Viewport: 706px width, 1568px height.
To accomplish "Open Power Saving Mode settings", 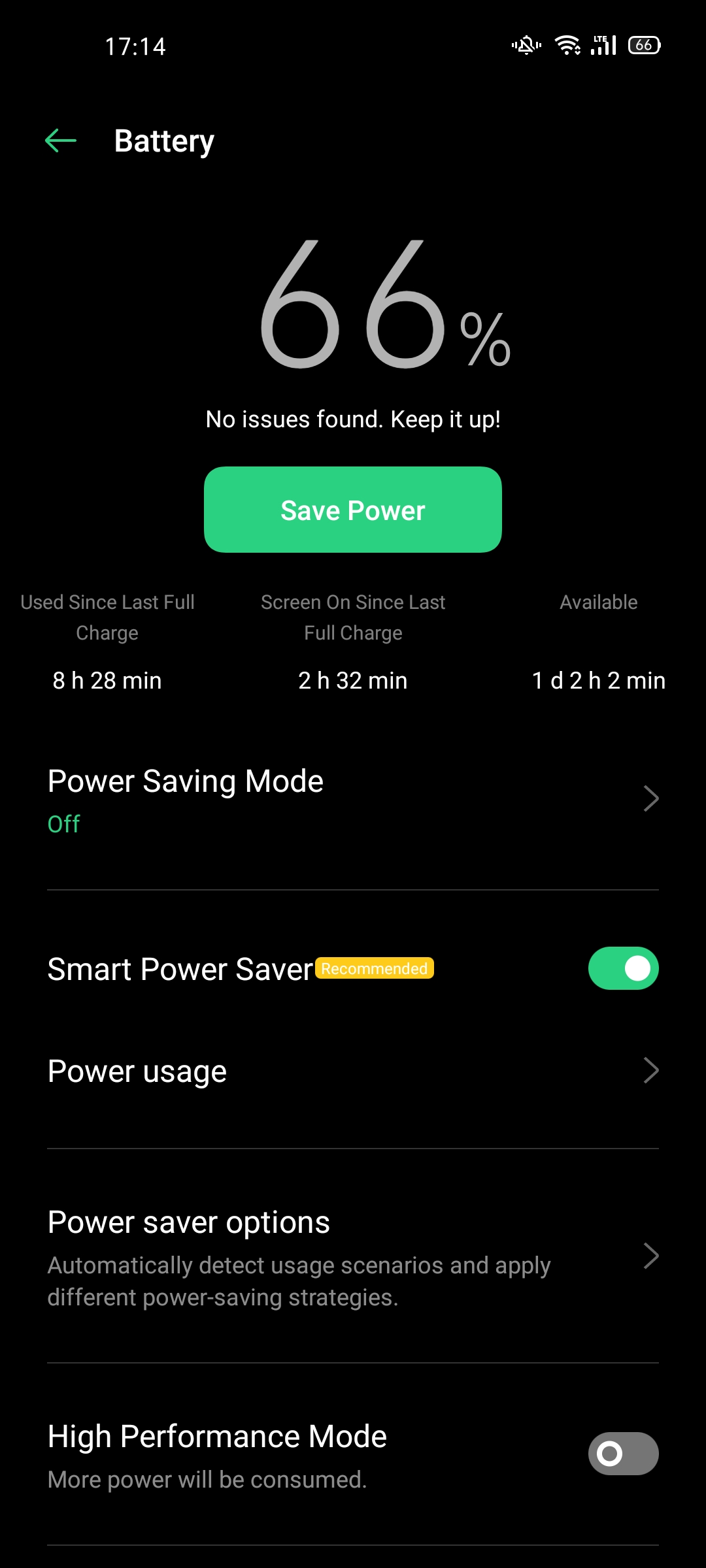I will tap(353, 798).
